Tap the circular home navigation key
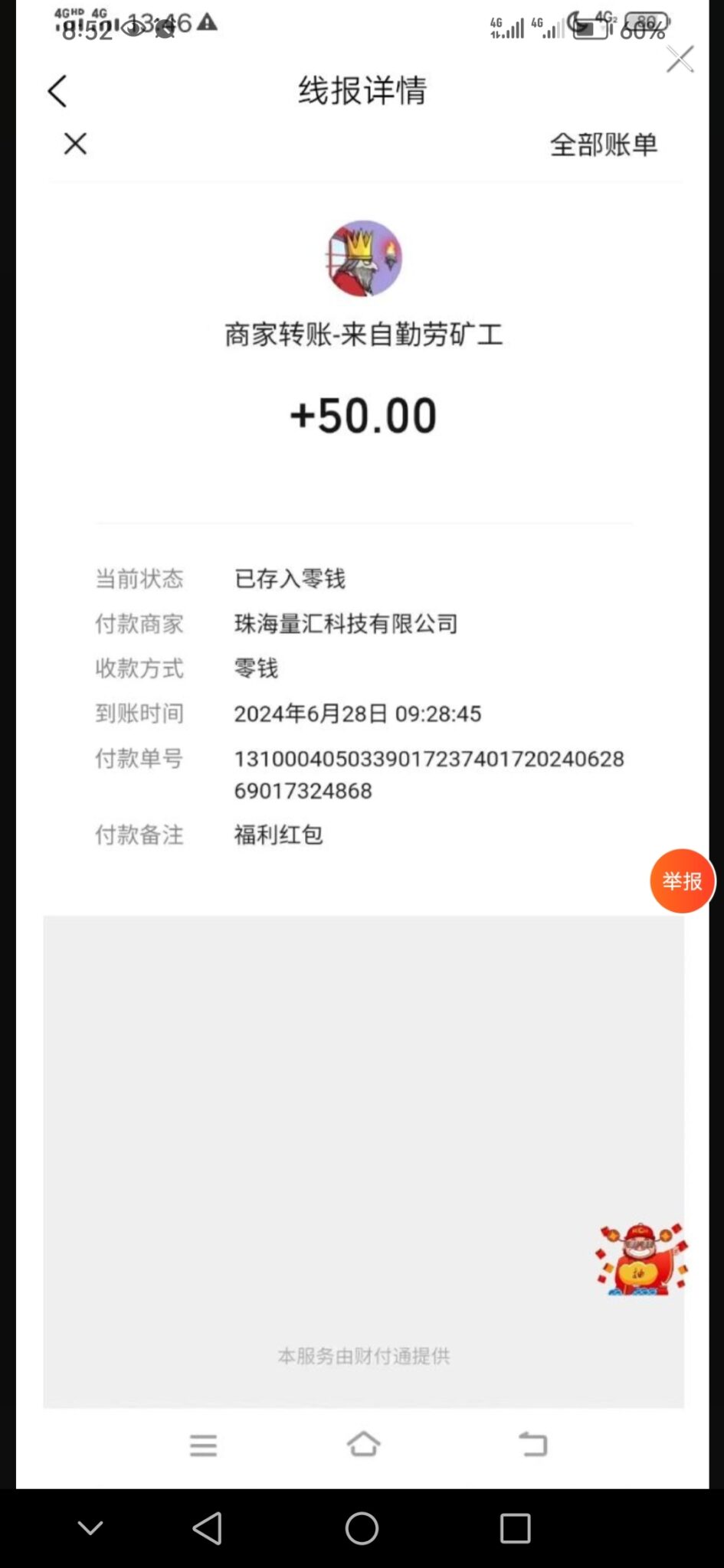Image resolution: width=724 pixels, height=1568 pixels. click(x=362, y=1530)
